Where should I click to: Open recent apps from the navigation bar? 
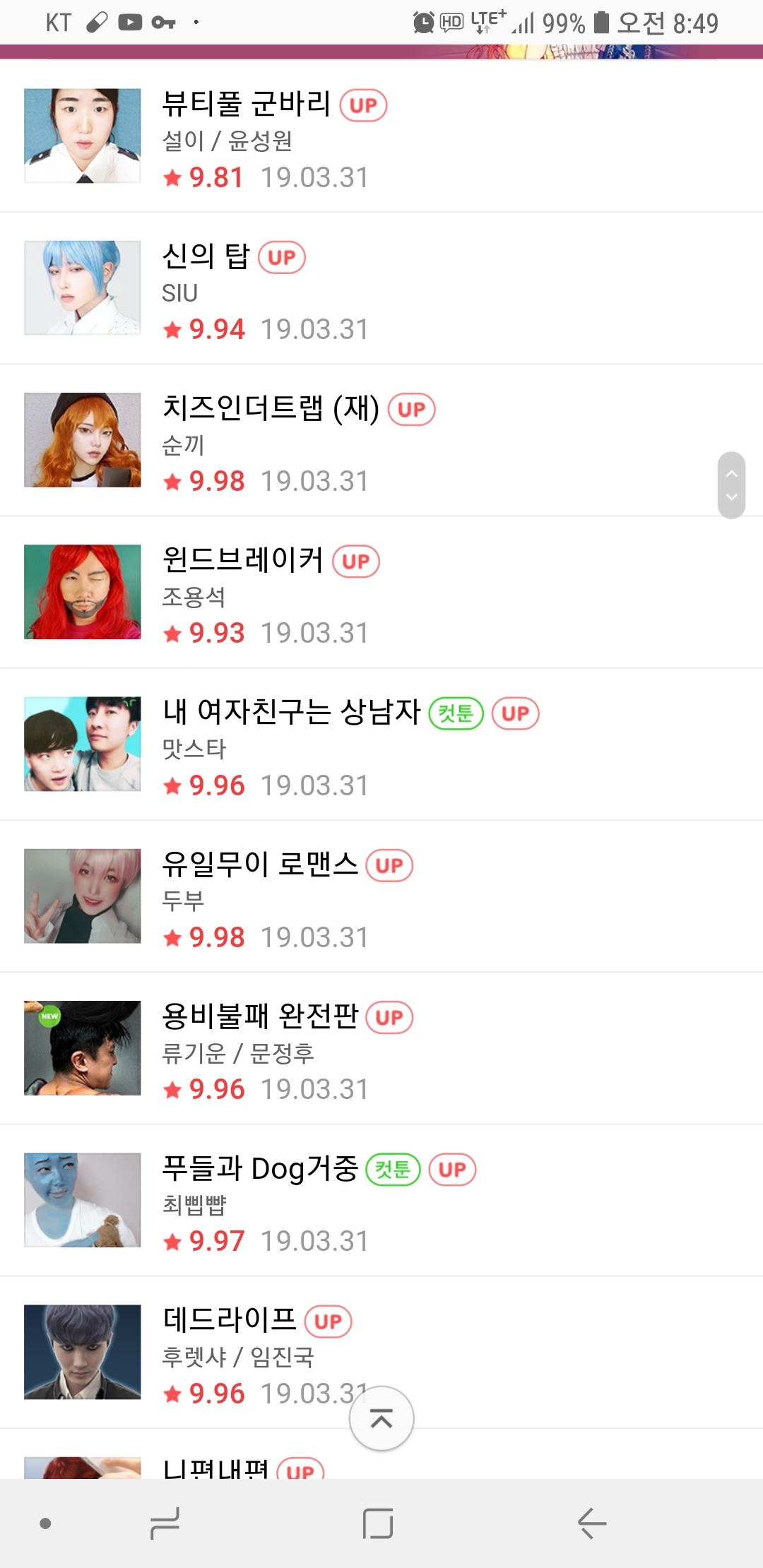point(165,1523)
